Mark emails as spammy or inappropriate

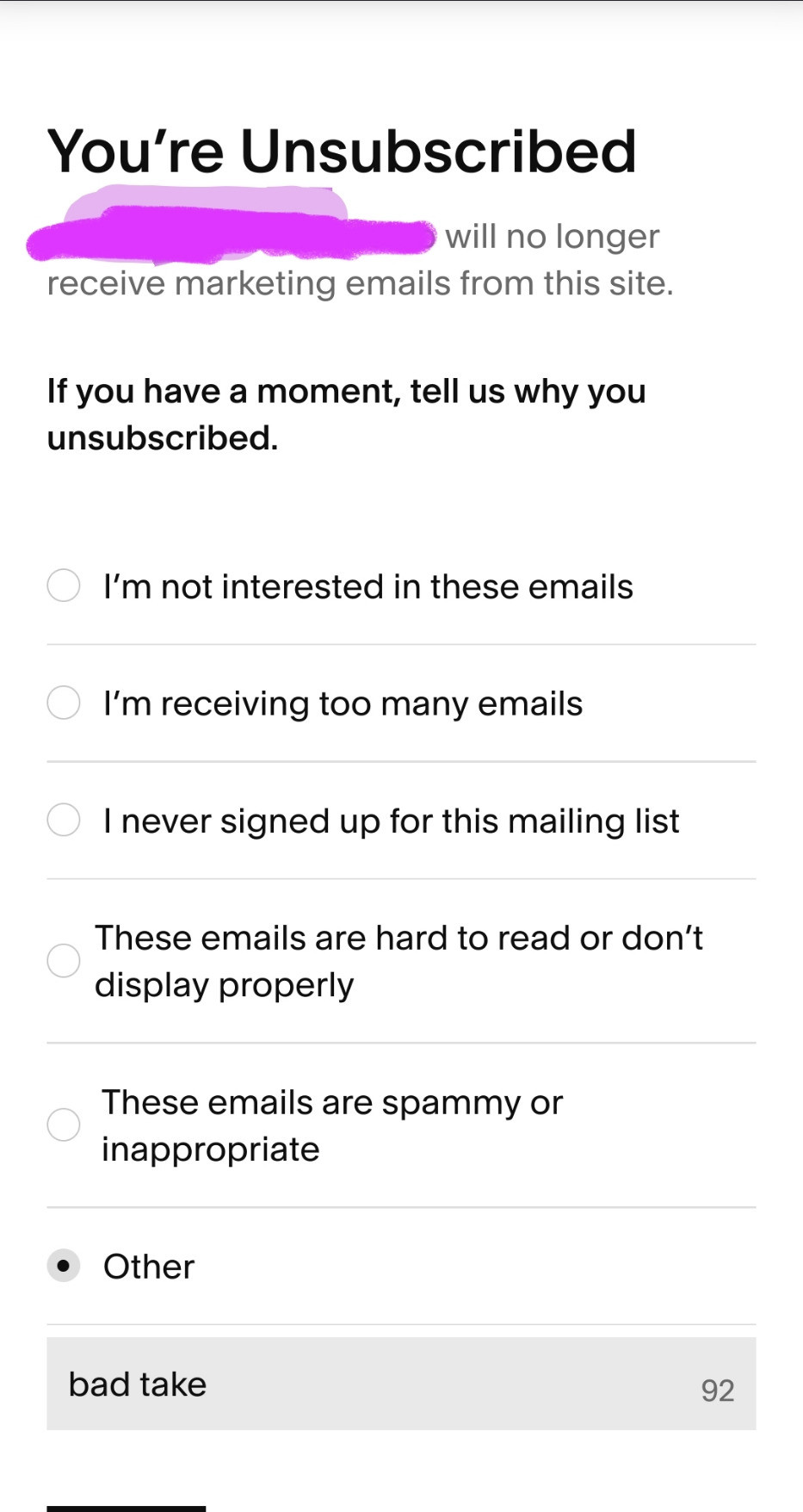64,1125
